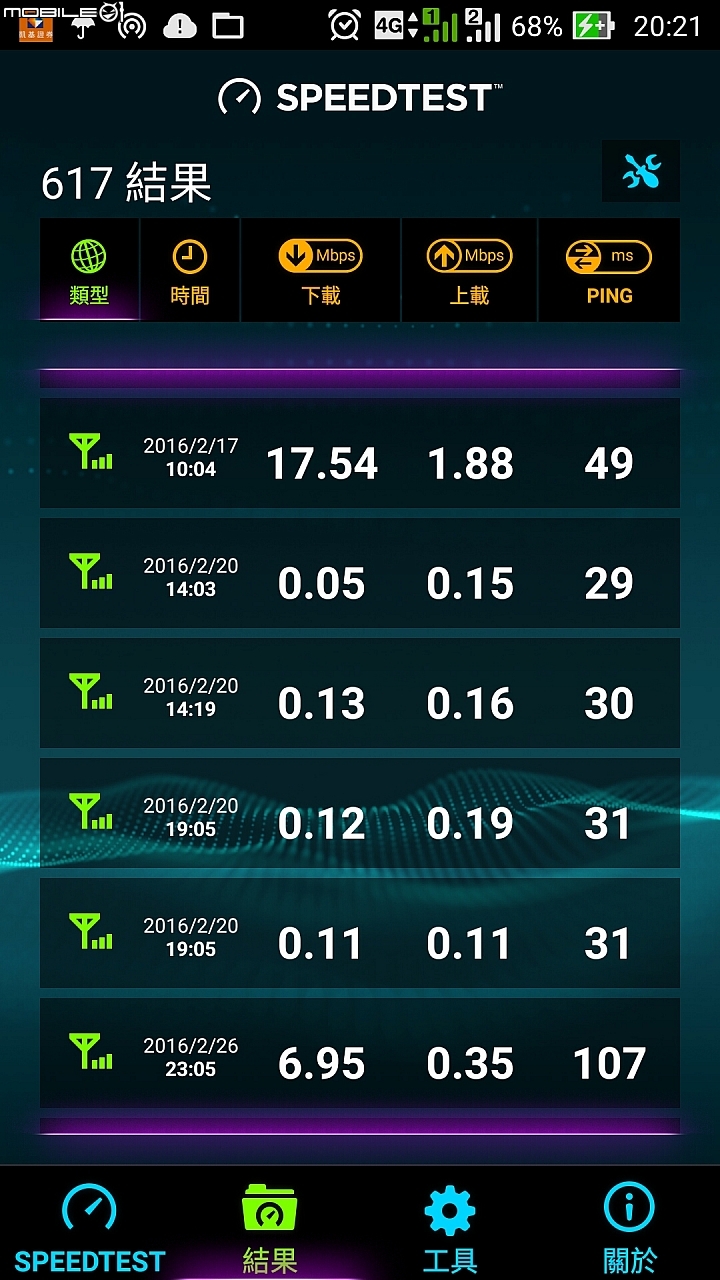Open result from 2016/2/17 10:04
This screenshot has width=720, height=1280.
point(360,453)
